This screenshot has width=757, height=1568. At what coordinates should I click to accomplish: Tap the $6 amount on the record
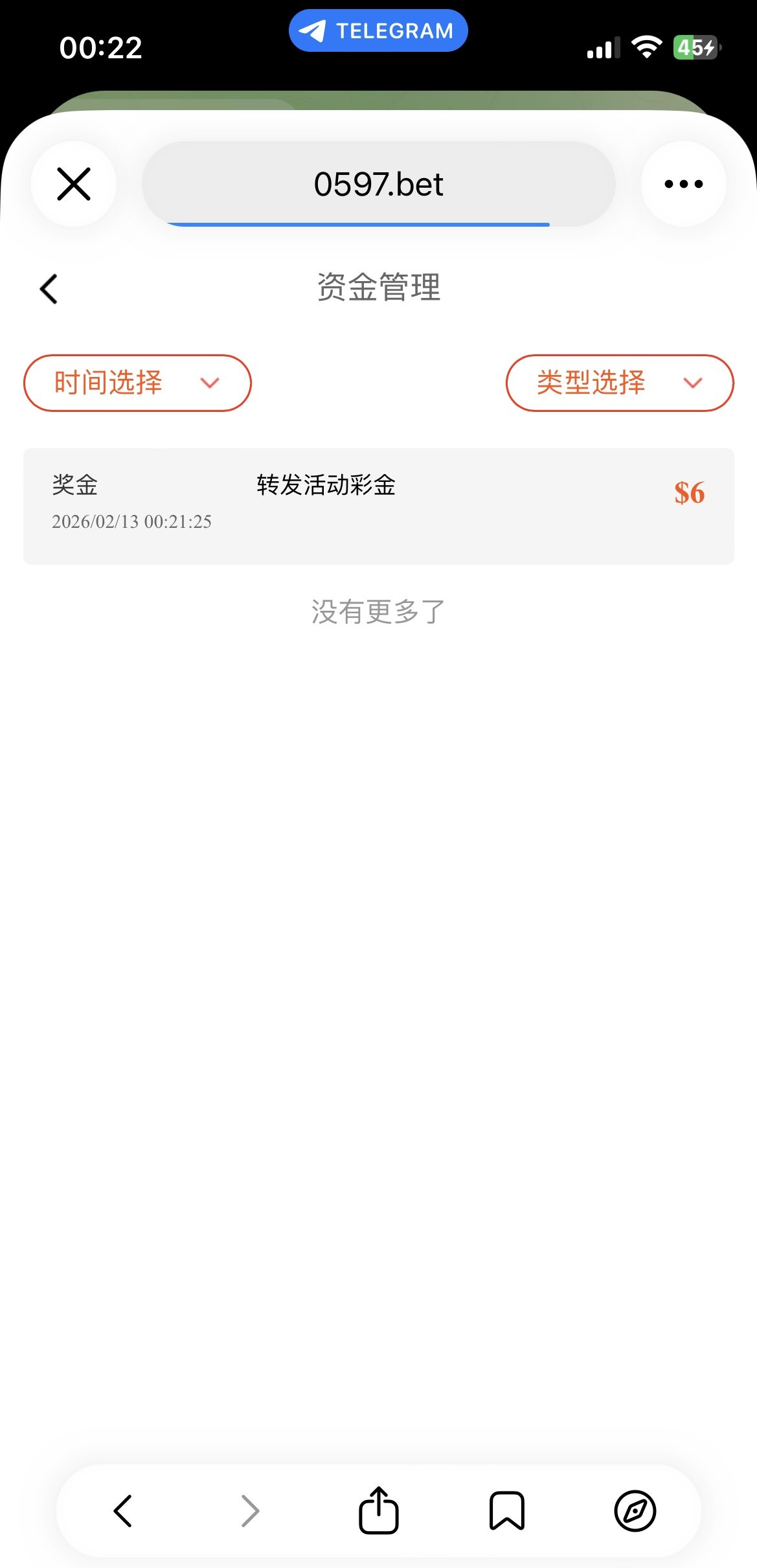click(688, 494)
